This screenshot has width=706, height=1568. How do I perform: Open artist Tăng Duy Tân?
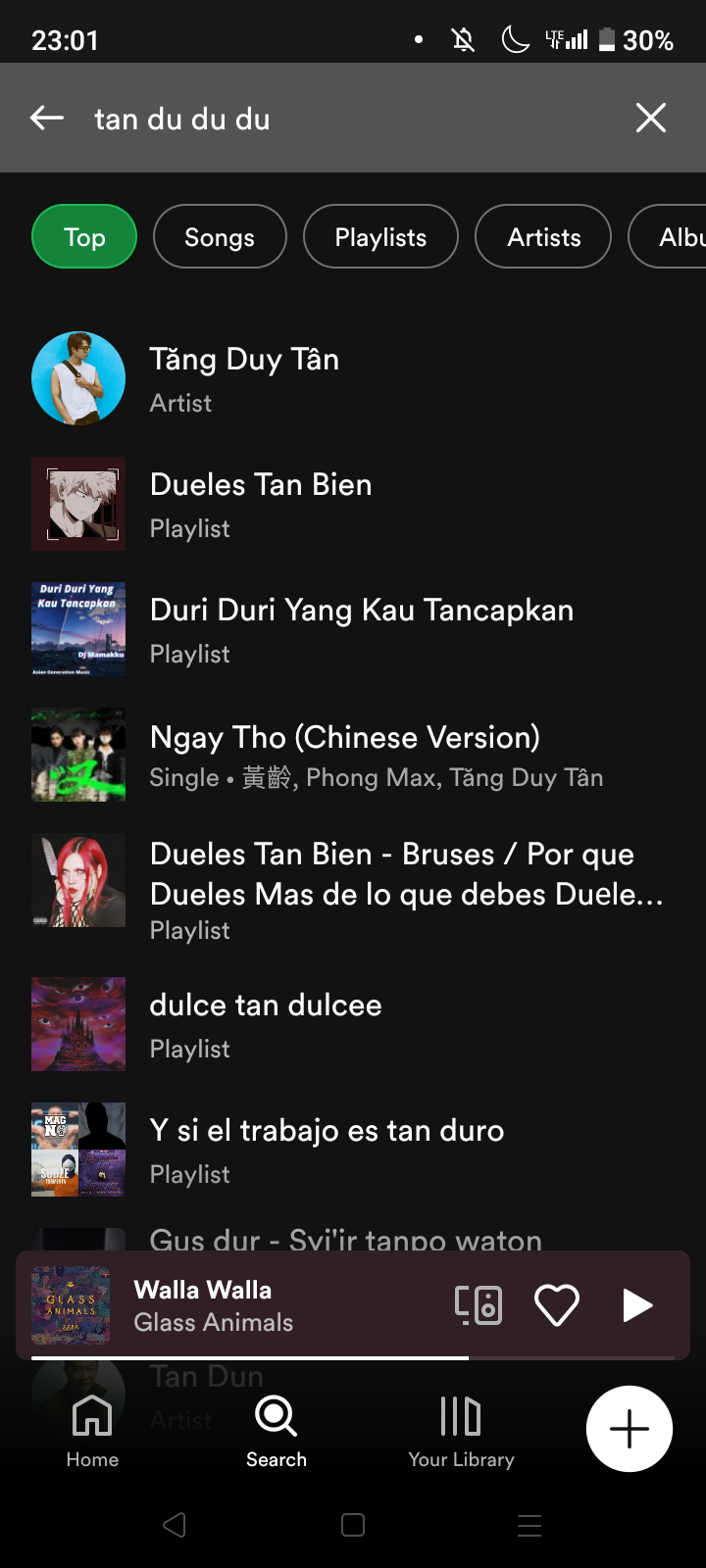click(245, 378)
